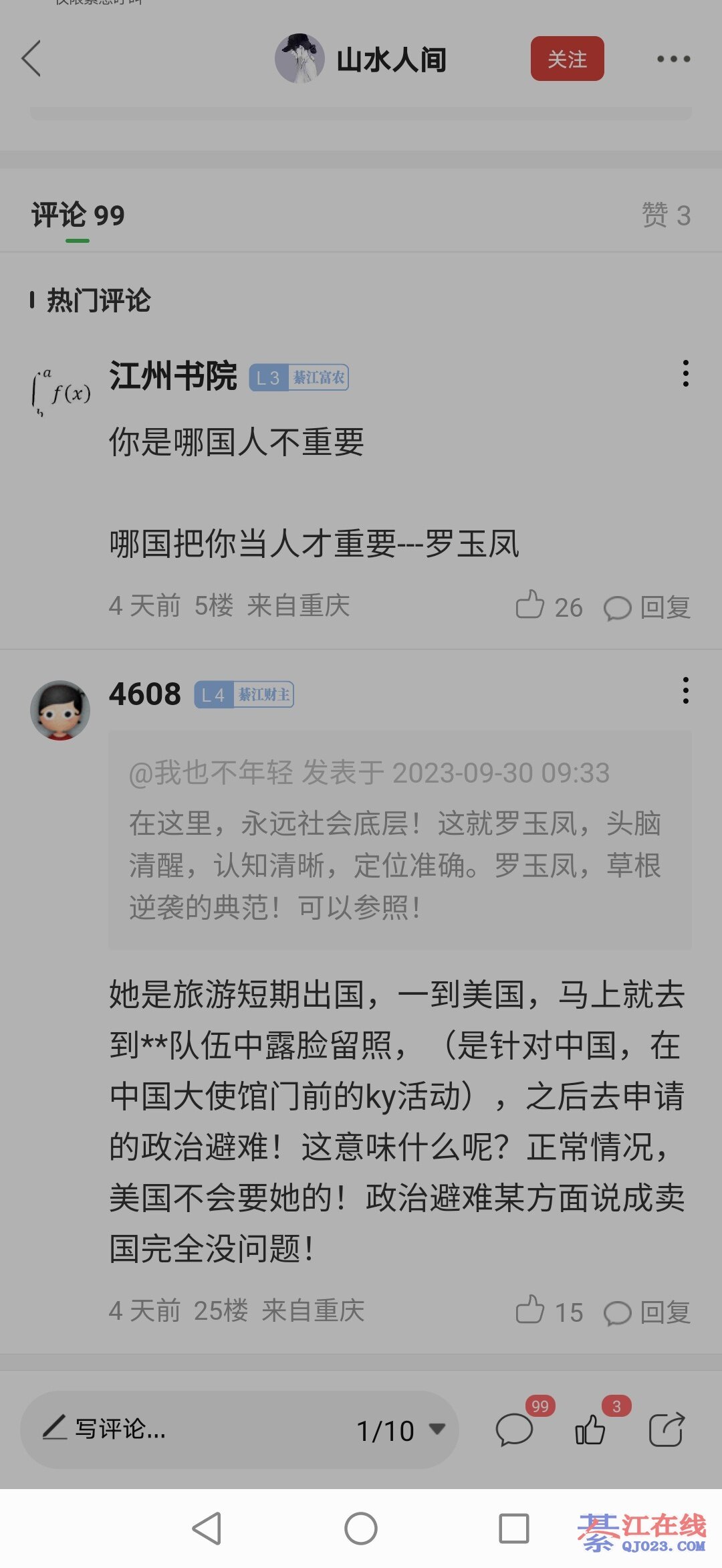Select the 评论 99 tab
Screen dimensions: 722x1568
click(78, 215)
